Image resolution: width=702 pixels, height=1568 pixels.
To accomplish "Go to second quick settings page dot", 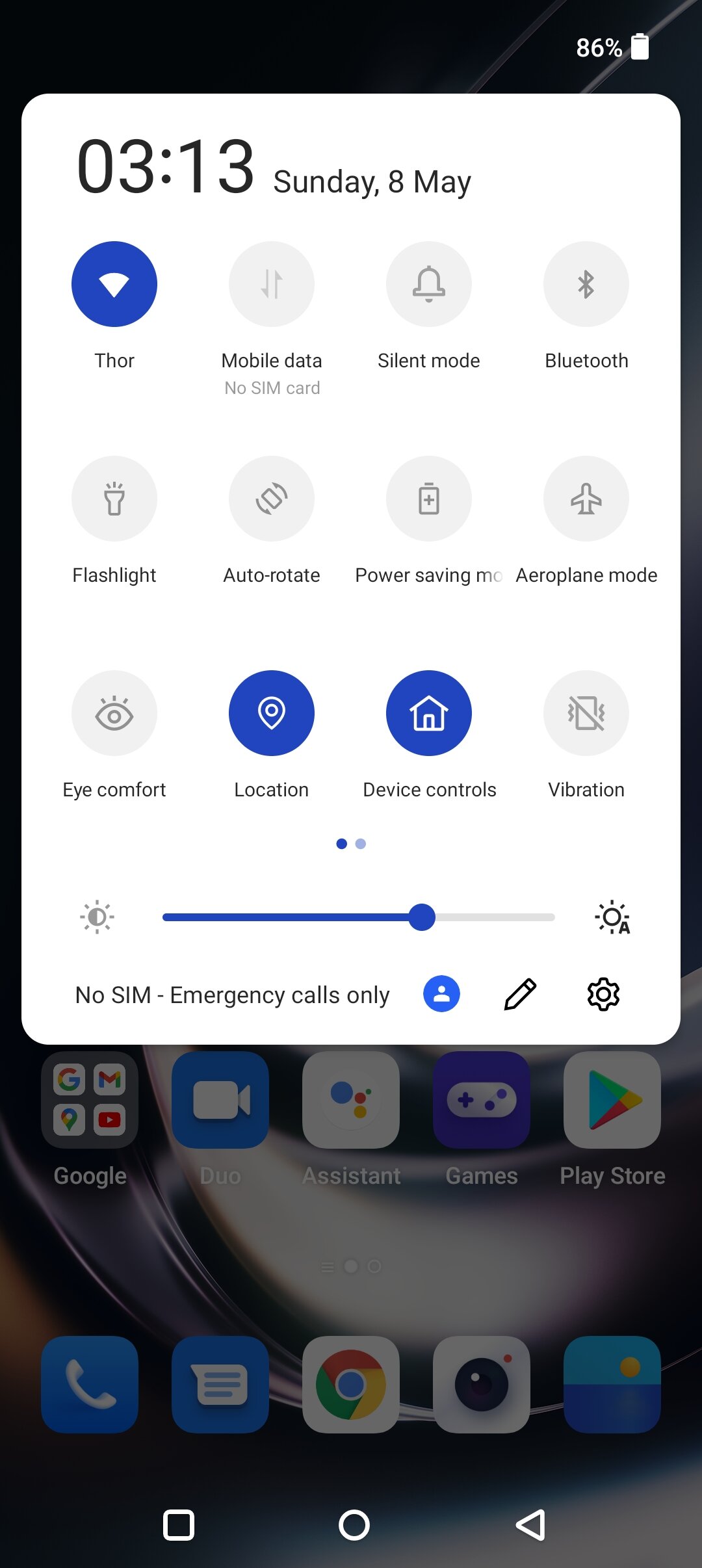I will pyautogui.click(x=361, y=844).
